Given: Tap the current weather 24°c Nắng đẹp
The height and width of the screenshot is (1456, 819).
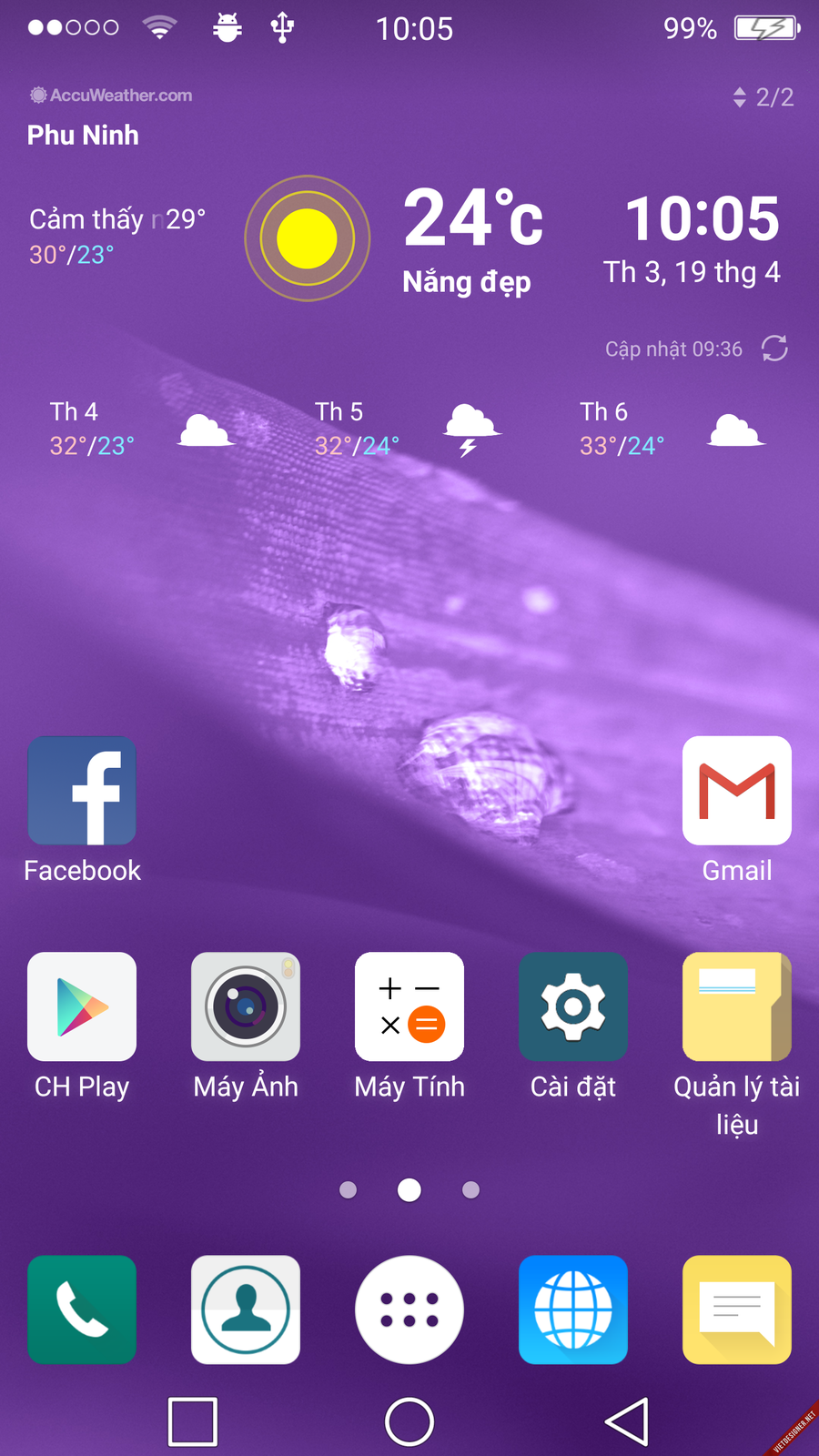Looking at the screenshot, I should 472,241.
